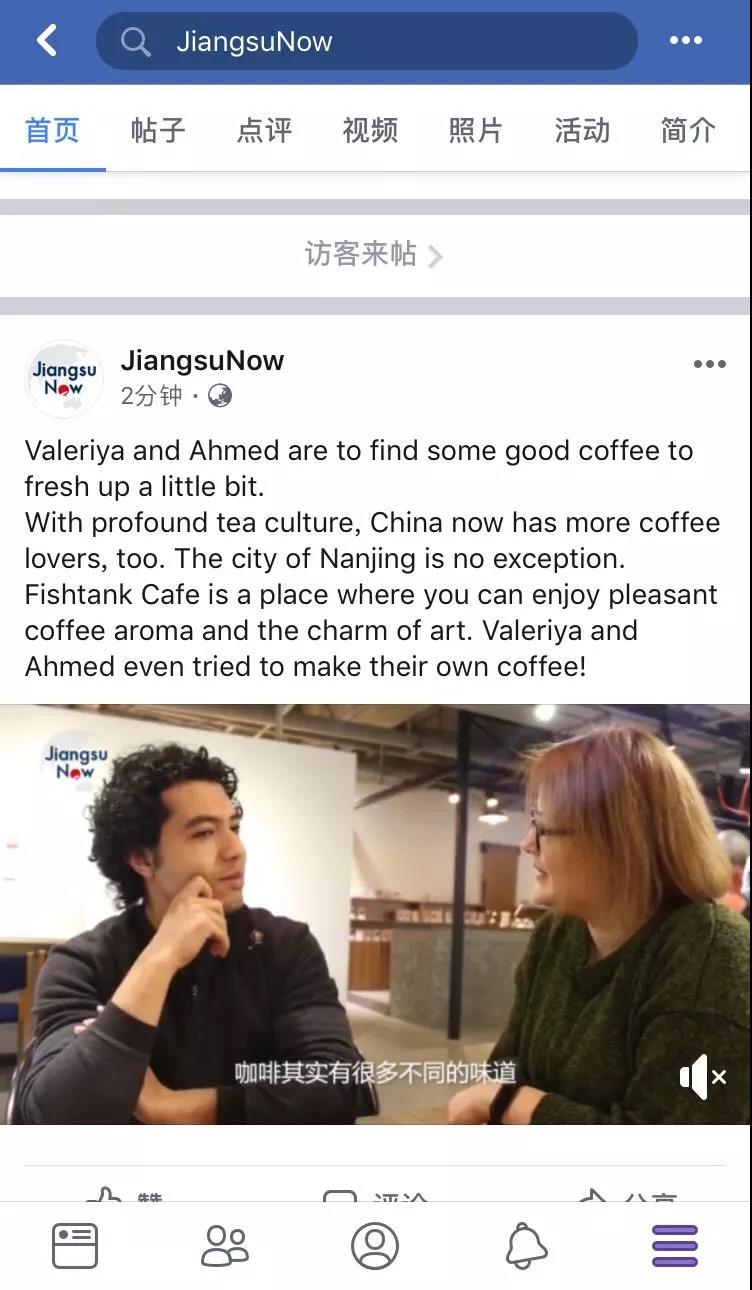This screenshot has width=752, height=1290.
Task: Open the profile bottom tab
Action: (375, 1246)
